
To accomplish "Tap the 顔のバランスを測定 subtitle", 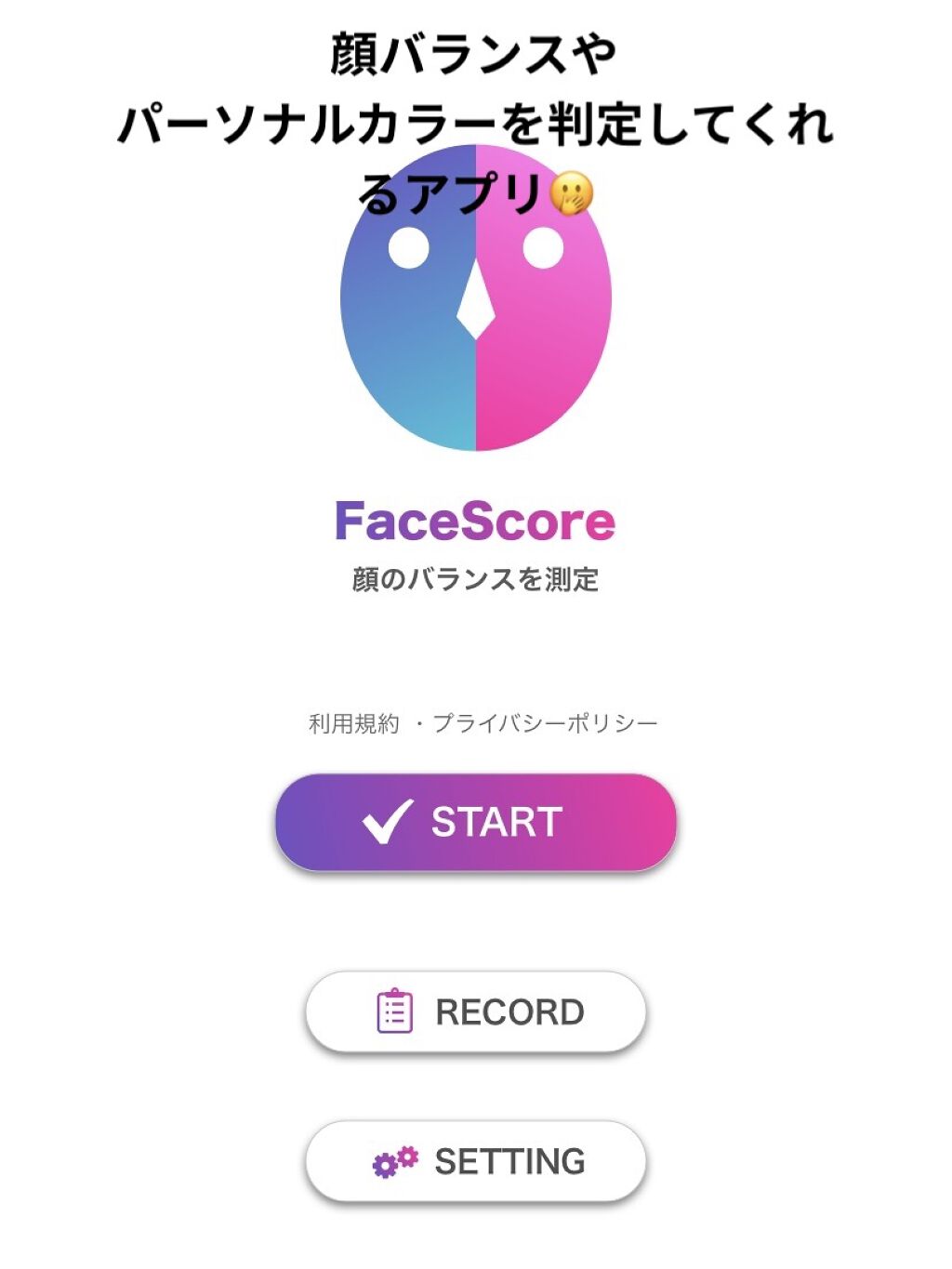I will [476, 576].
